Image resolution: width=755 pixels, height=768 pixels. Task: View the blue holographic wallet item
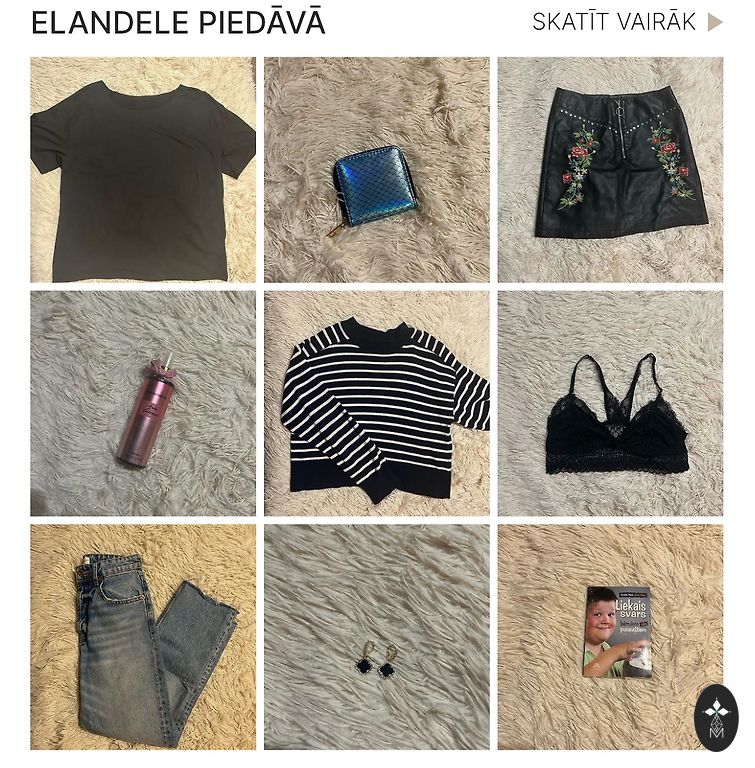[377, 170]
